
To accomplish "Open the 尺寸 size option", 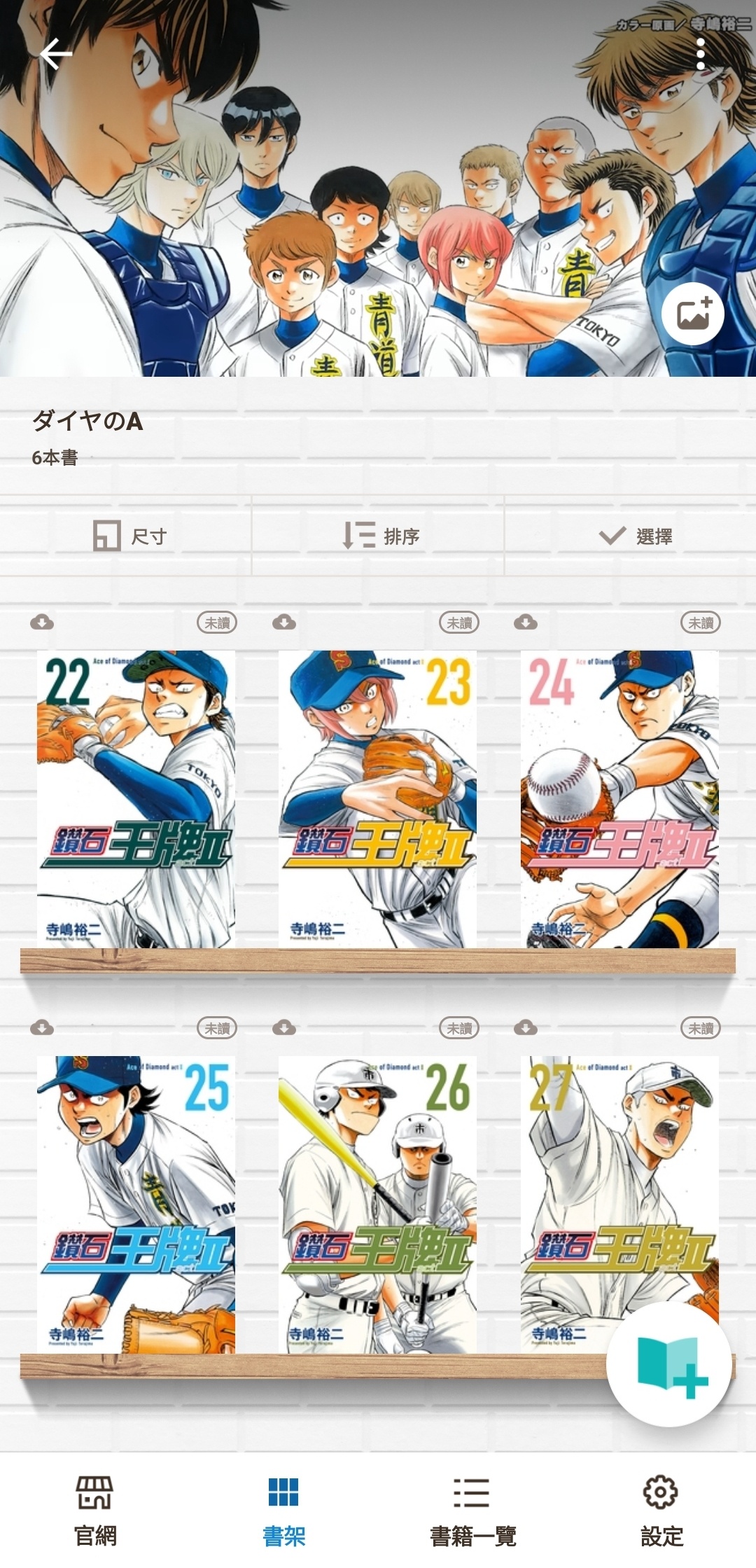I will (x=129, y=536).
